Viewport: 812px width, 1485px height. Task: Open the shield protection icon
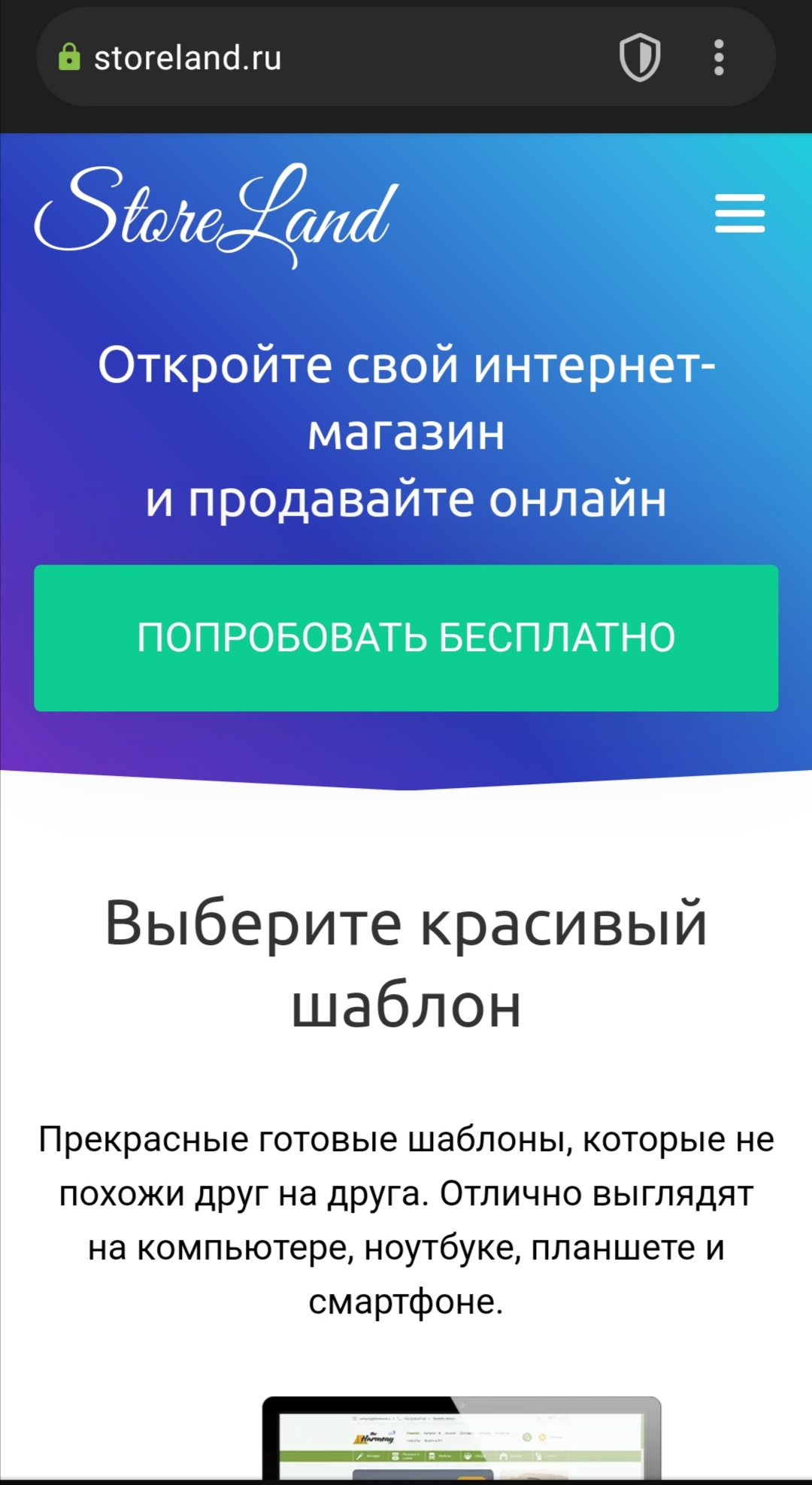(639, 58)
